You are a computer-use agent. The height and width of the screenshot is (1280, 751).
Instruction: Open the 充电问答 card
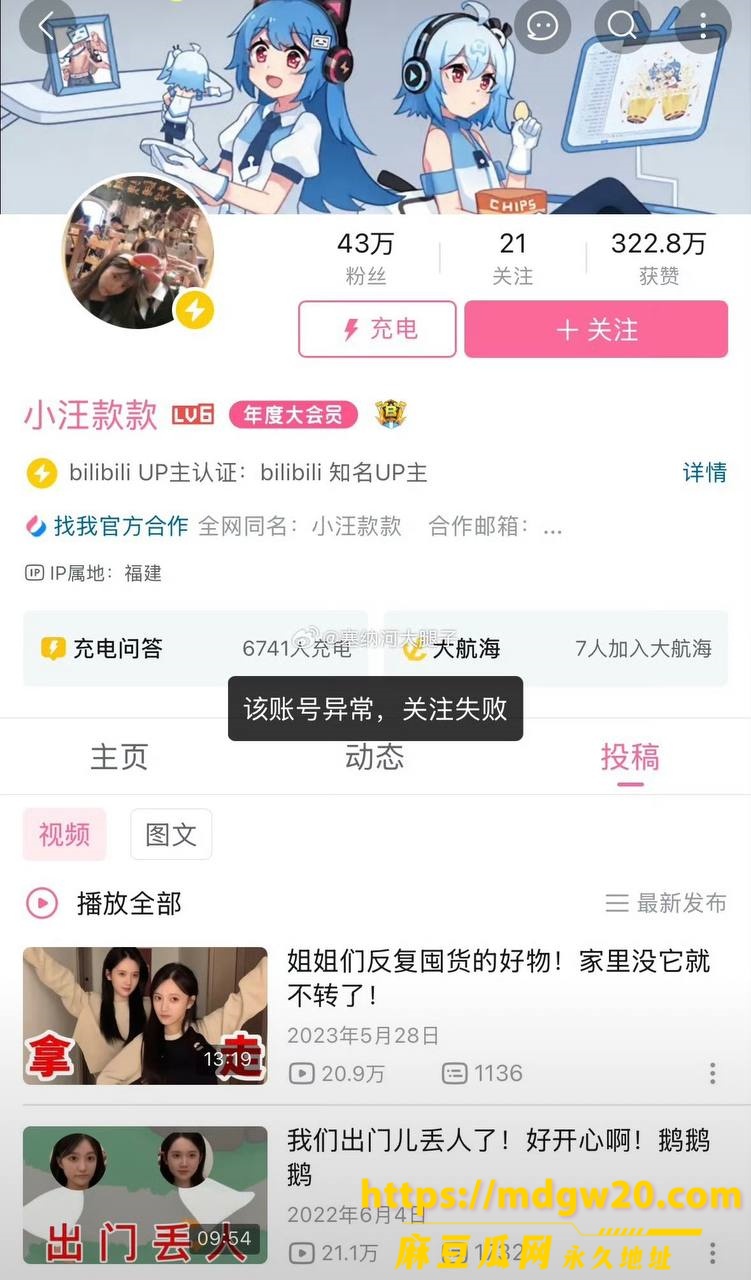click(x=195, y=649)
